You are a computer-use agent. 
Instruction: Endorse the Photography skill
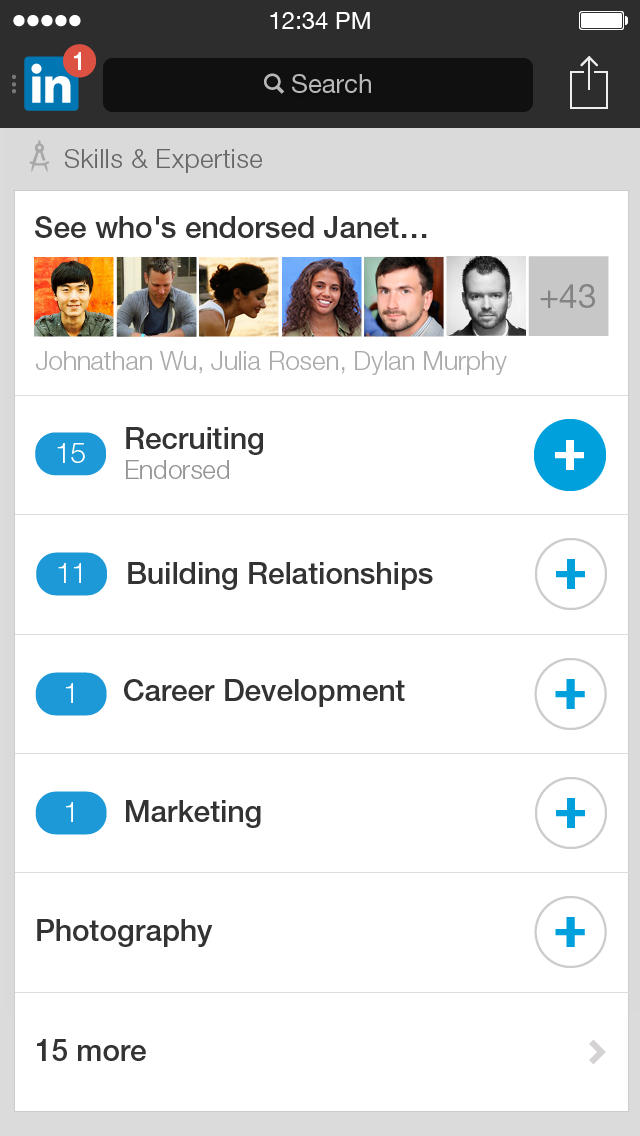pyautogui.click(x=570, y=932)
